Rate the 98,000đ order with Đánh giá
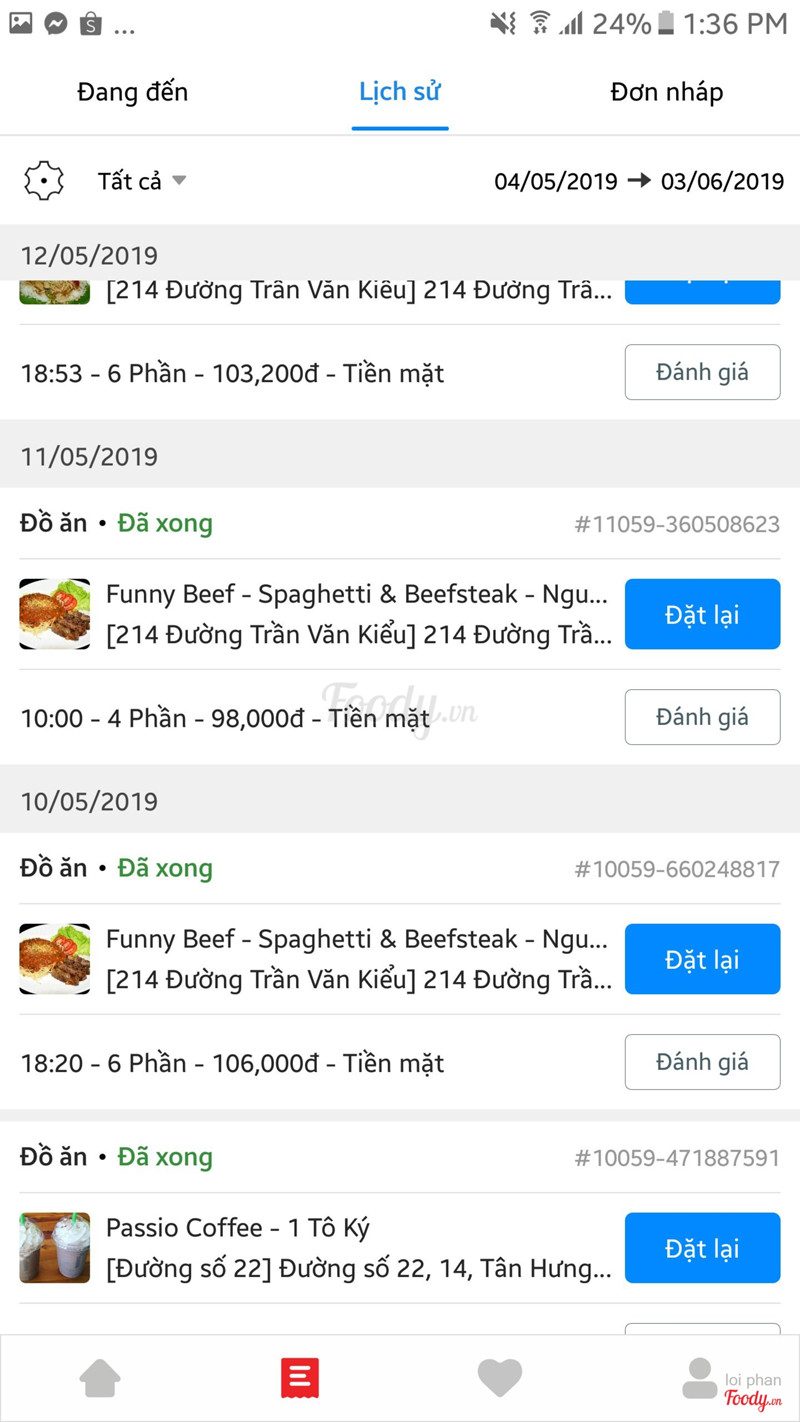Viewport: 800px width, 1422px height. pos(702,717)
